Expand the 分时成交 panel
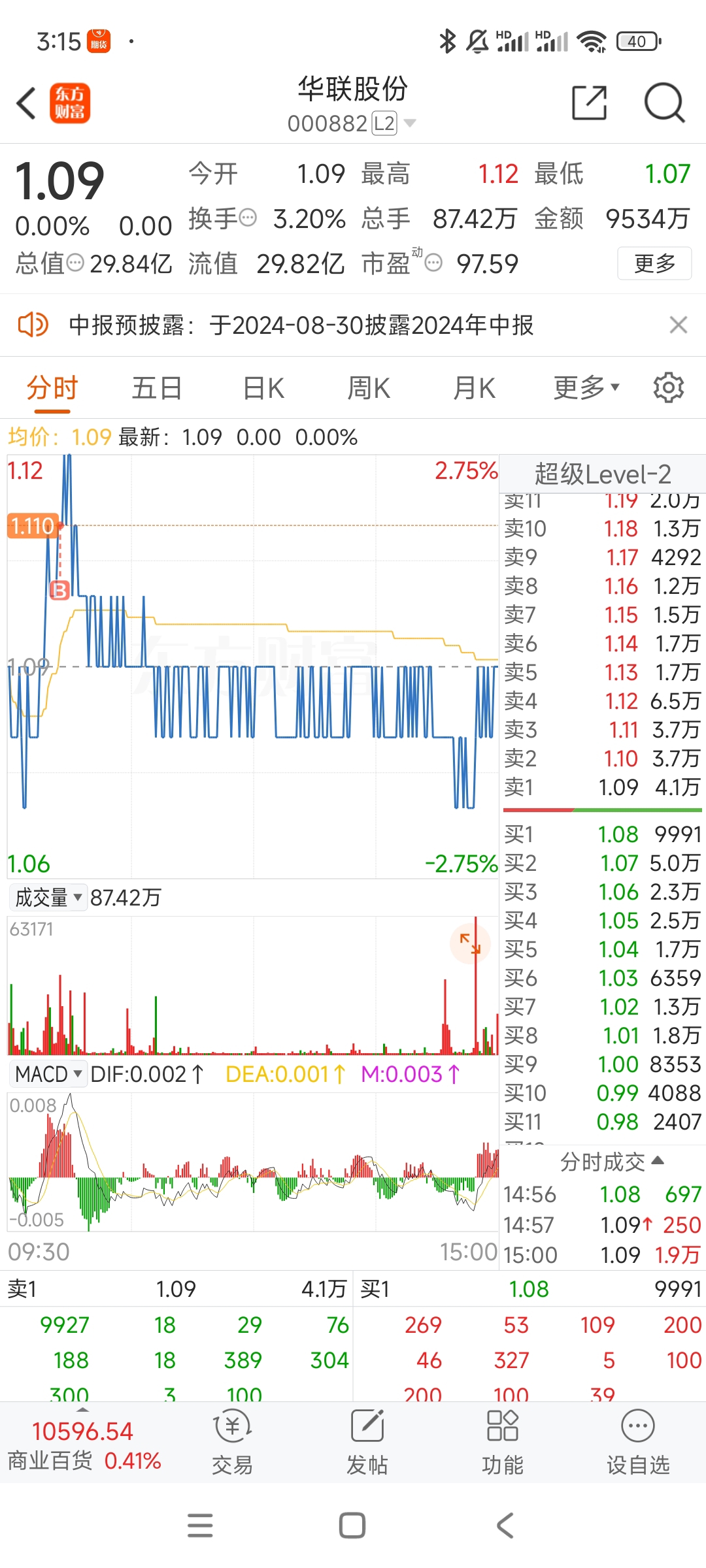 pos(611,1162)
